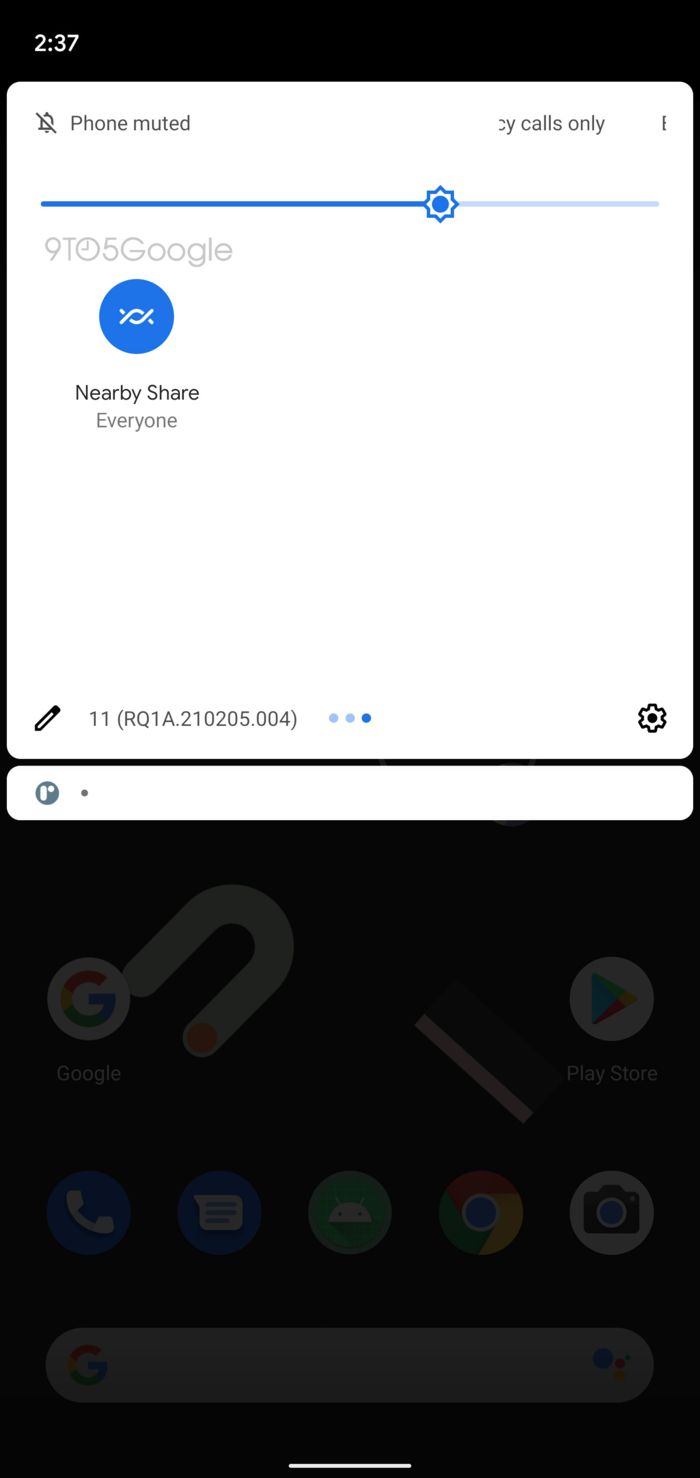
Task: Open settings via the gear icon
Action: (652, 718)
